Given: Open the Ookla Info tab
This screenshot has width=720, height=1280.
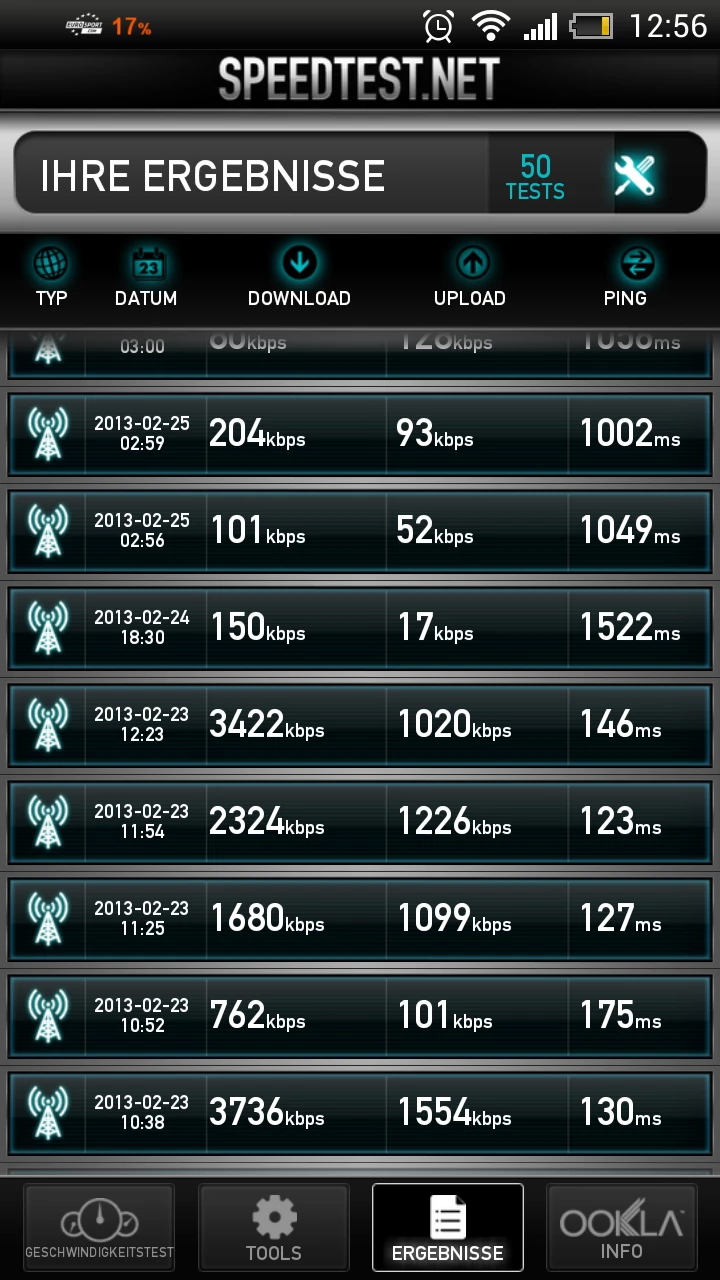Looking at the screenshot, I should click(621, 1228).
